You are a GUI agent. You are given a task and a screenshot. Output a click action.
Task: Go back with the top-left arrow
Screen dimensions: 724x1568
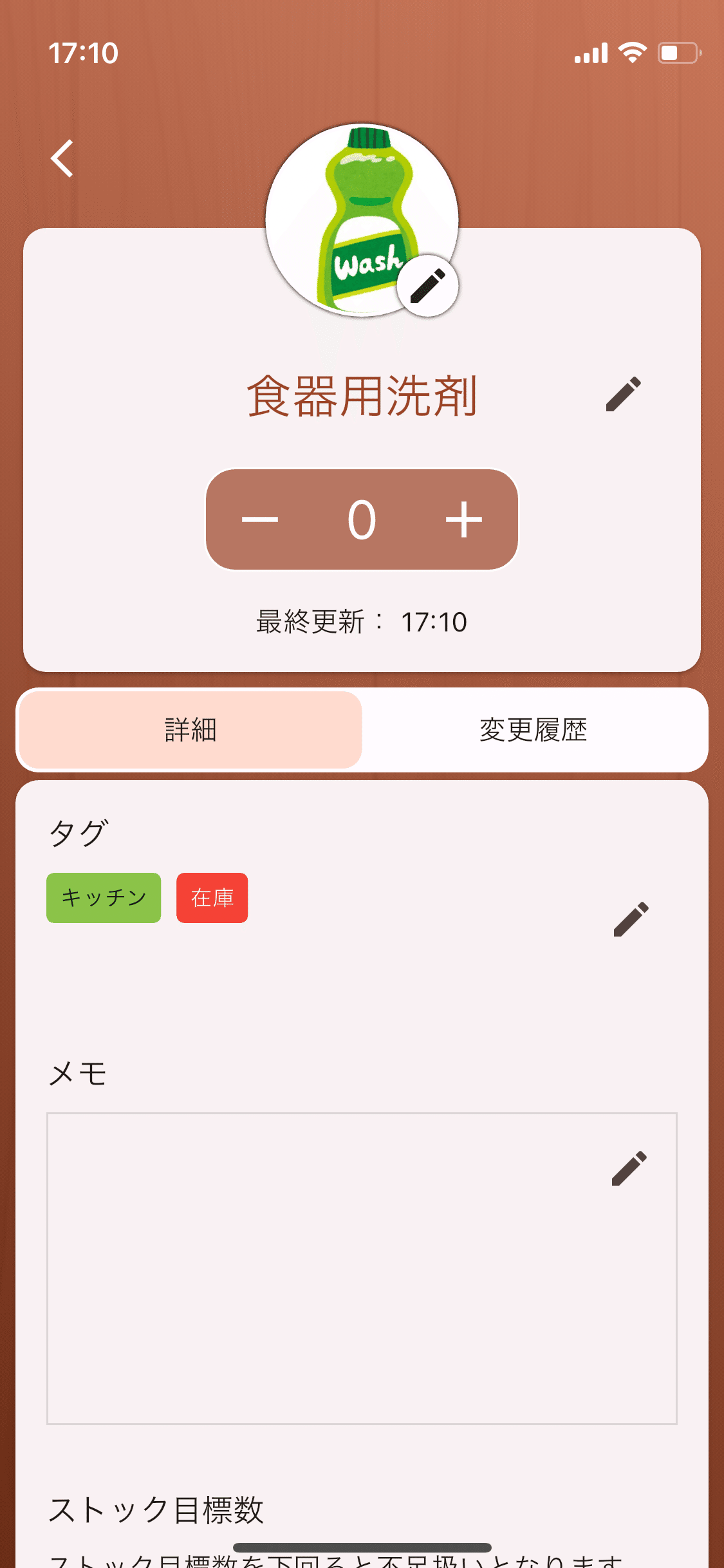62,158
